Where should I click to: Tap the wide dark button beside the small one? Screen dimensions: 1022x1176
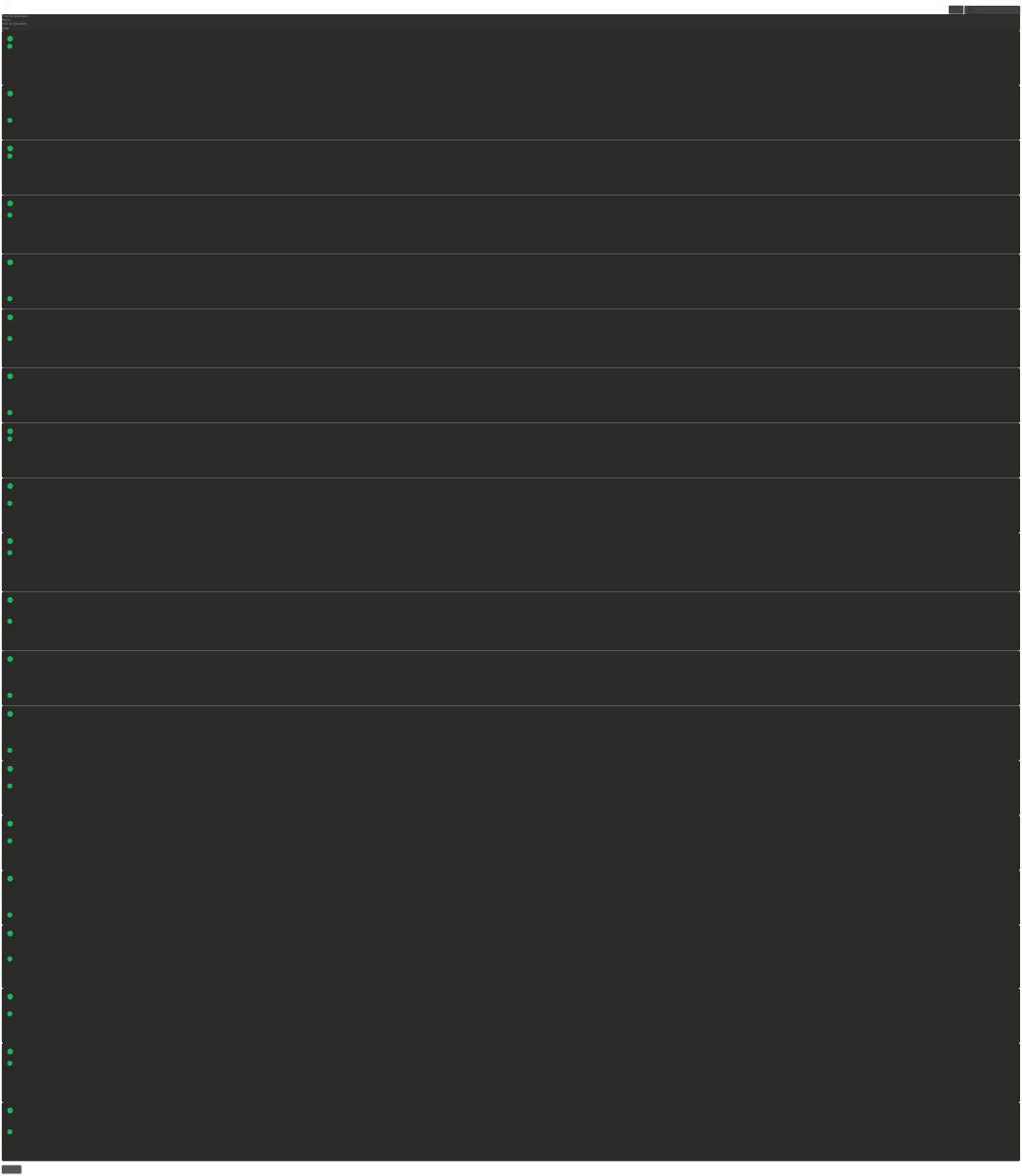click(992, 10)
